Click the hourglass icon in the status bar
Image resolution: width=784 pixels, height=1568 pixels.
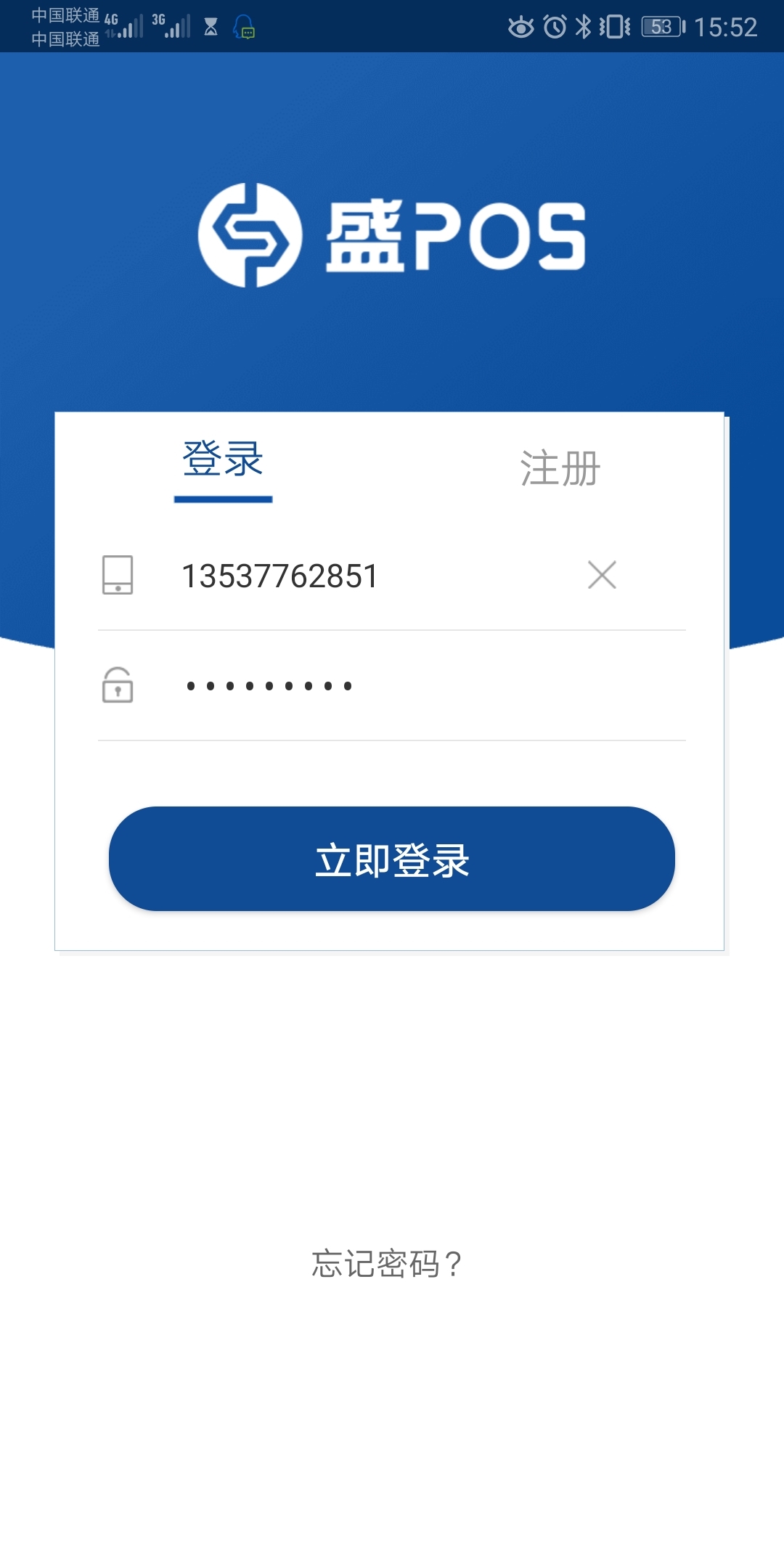pyautogui.click(x=211, y=28)
